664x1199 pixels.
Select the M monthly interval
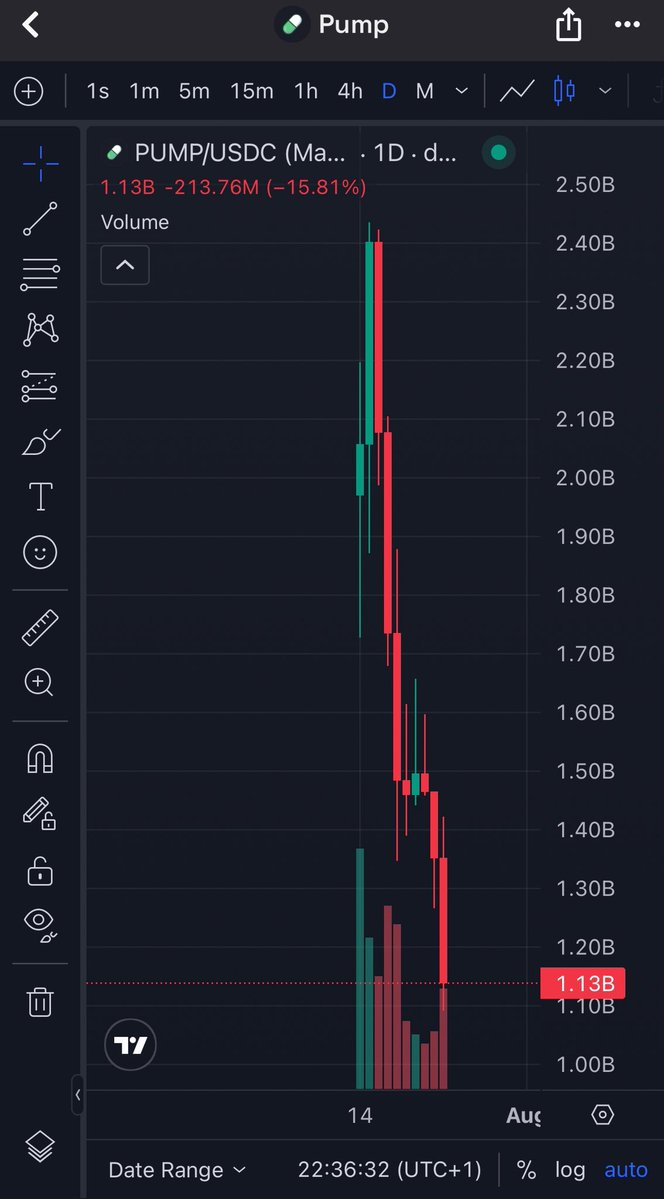pos(425,92)
